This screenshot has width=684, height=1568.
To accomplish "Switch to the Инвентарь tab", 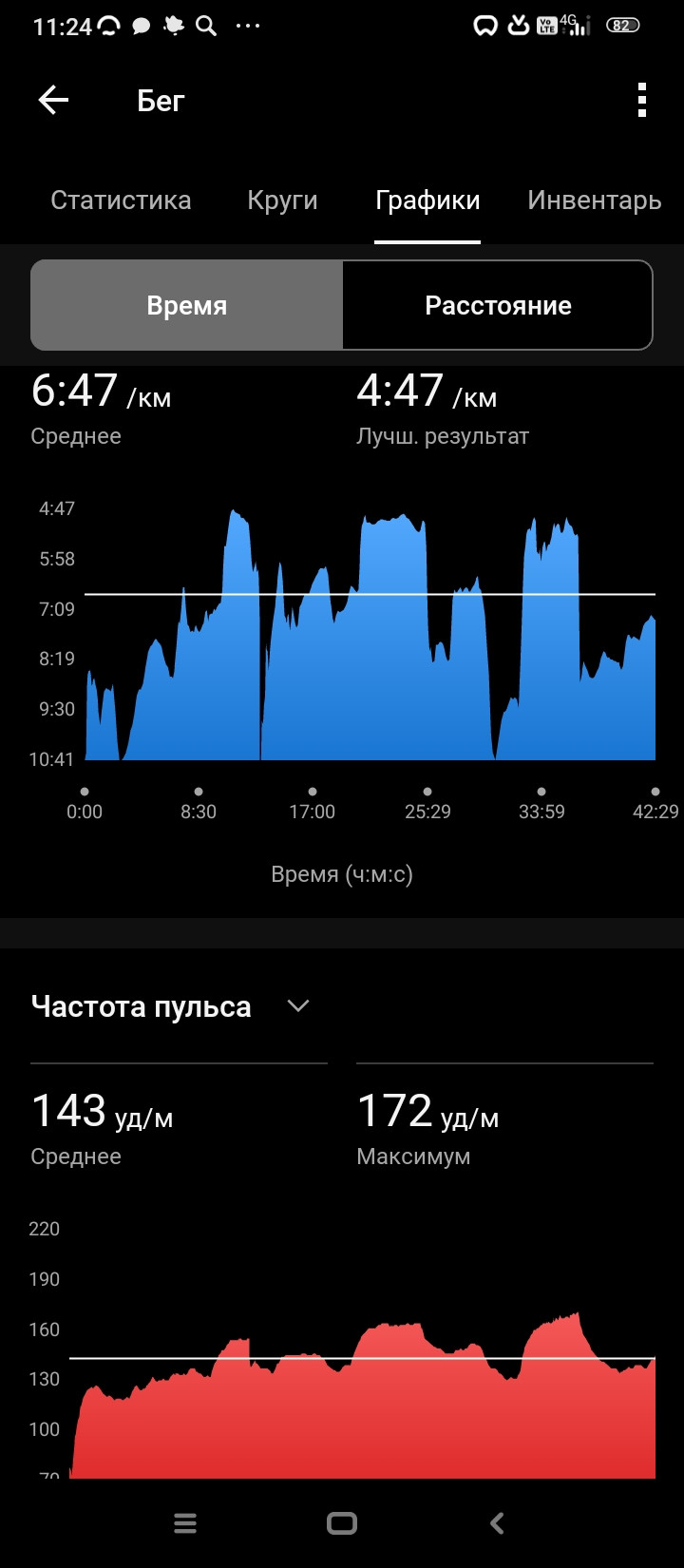I will pyautogui.click(x=594, y=201).
